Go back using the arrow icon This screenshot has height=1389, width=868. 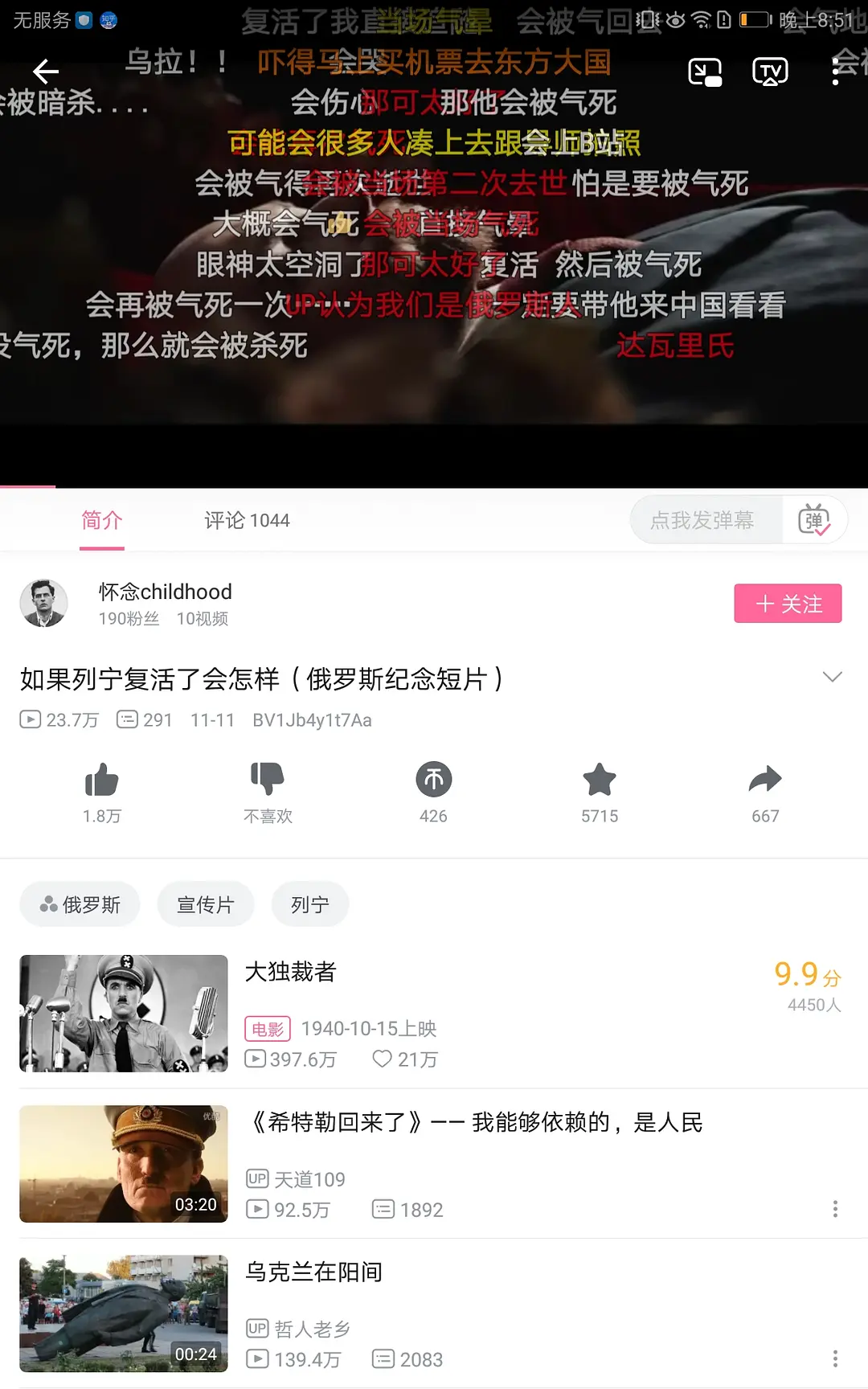pos(46,72)
